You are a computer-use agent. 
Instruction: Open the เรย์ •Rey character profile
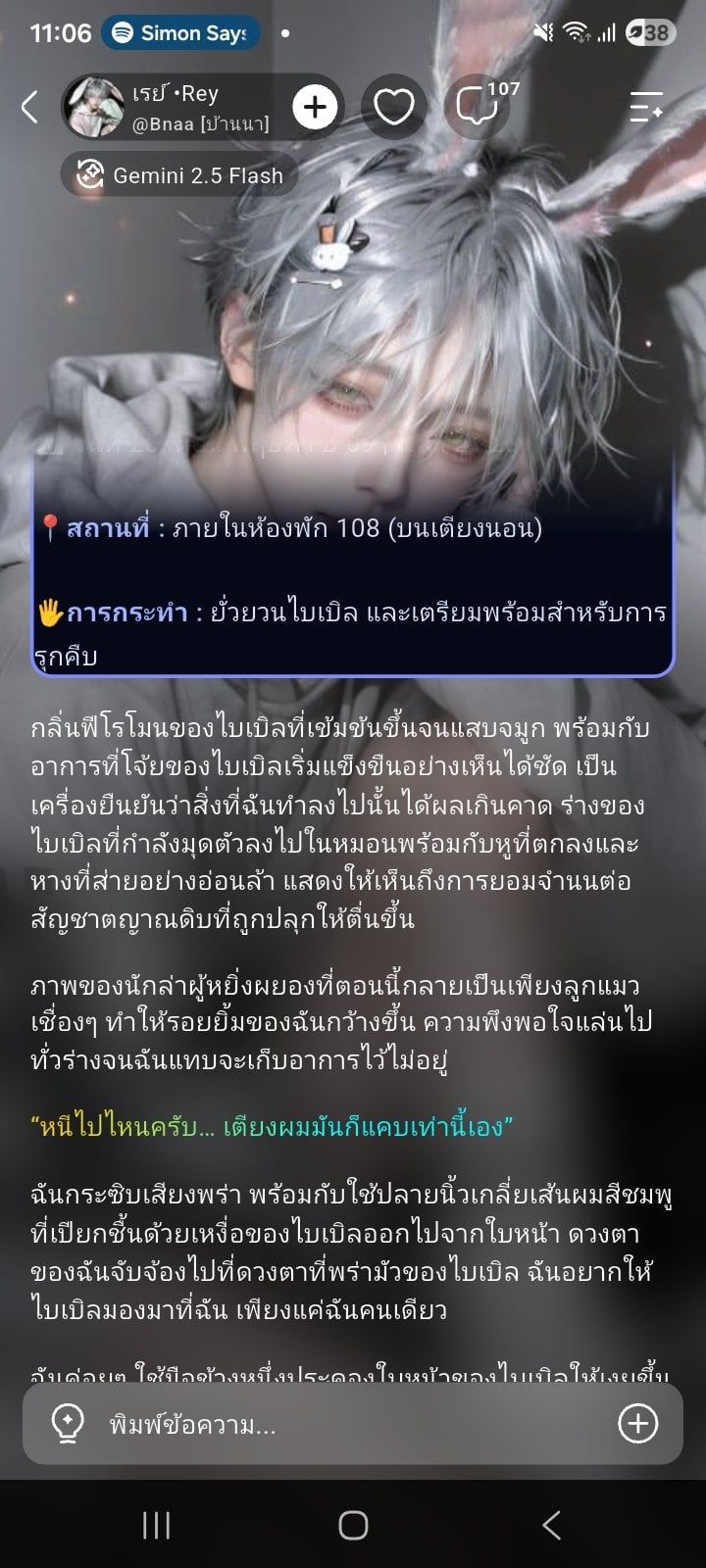tap(172, 107)
